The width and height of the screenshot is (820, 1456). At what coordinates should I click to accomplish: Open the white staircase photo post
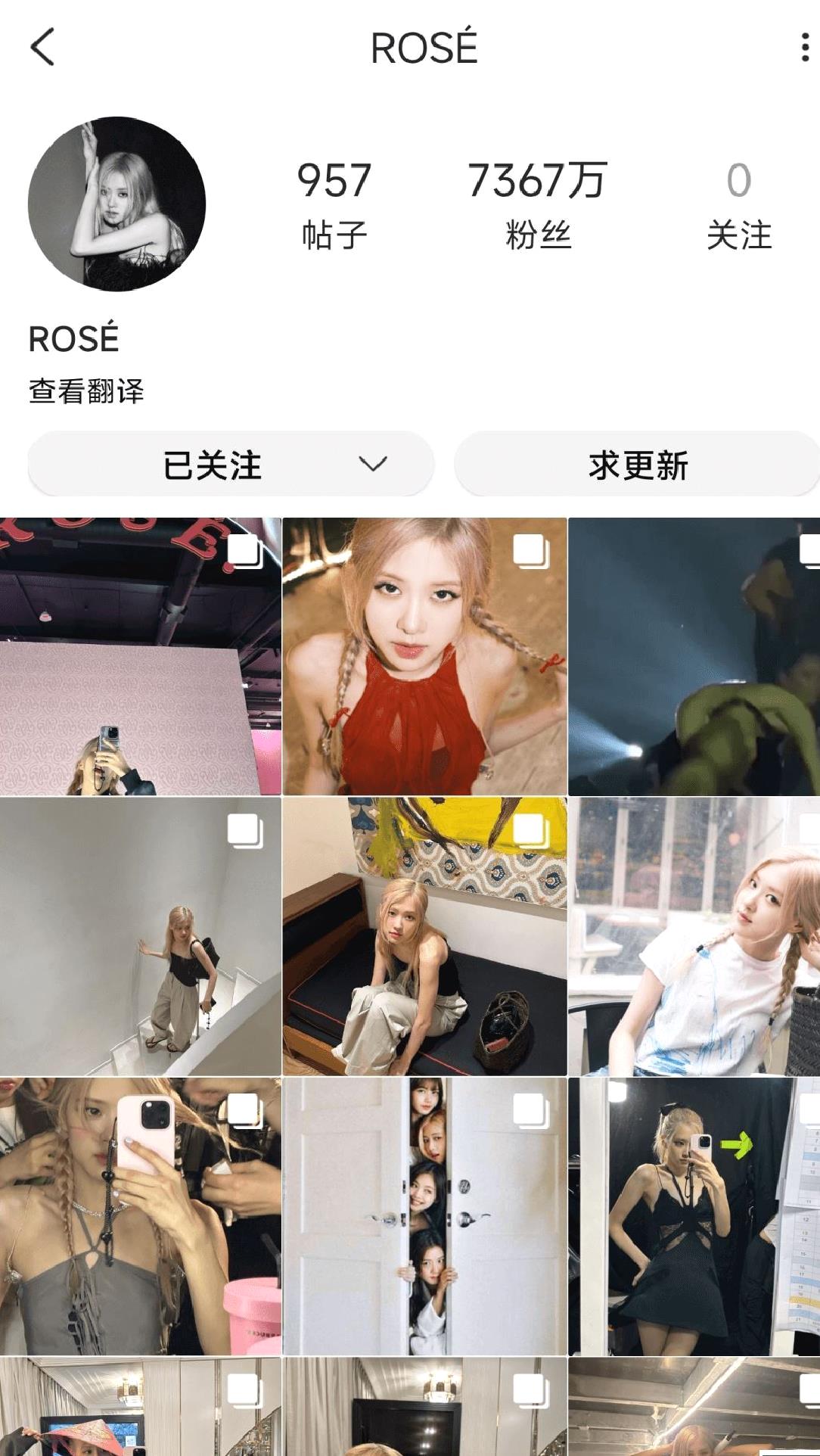140,936
